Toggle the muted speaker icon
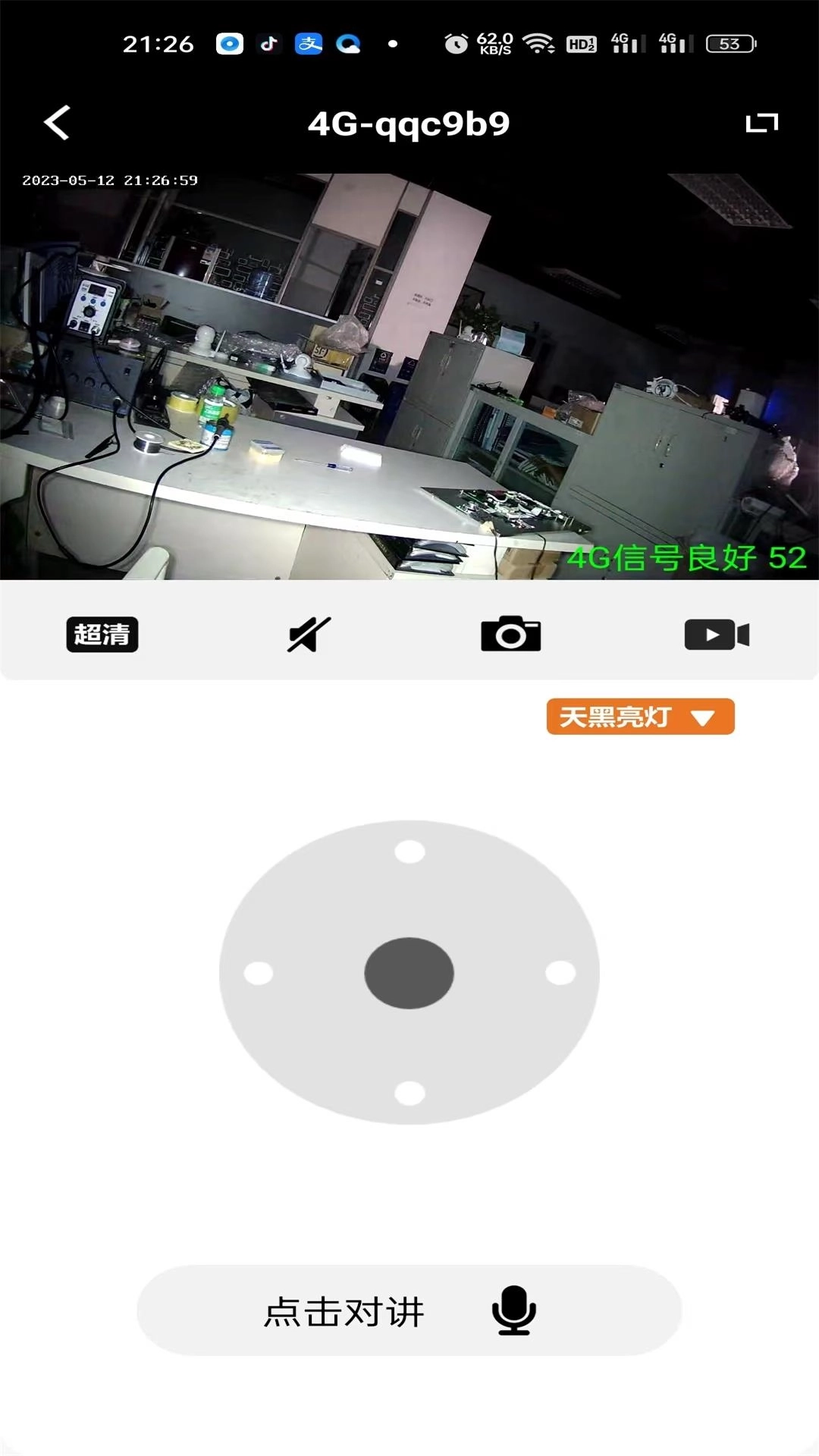Screen dimensions: 819x1456 [309, 635]
